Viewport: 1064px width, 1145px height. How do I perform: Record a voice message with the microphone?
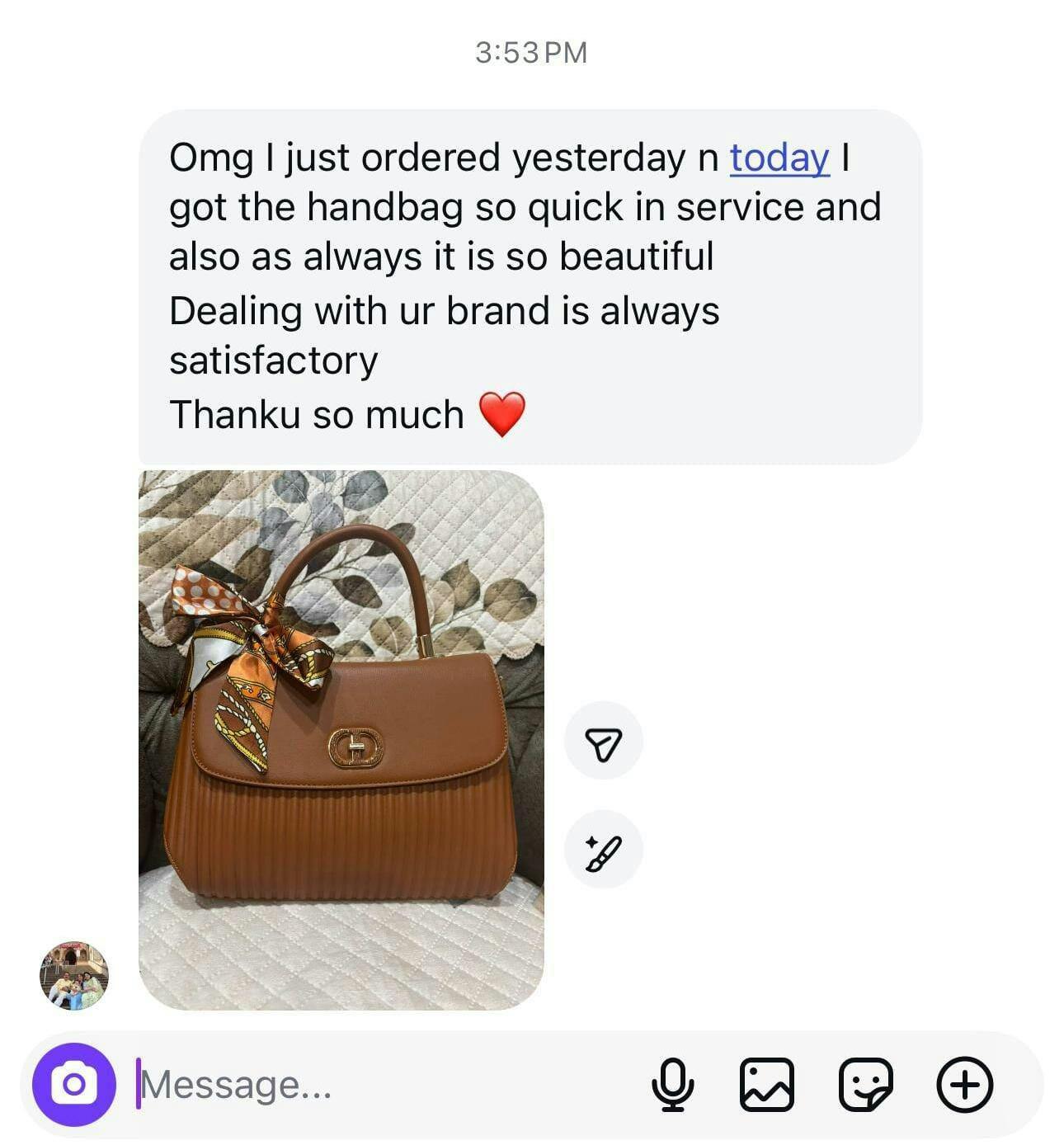pos(672,1084)
